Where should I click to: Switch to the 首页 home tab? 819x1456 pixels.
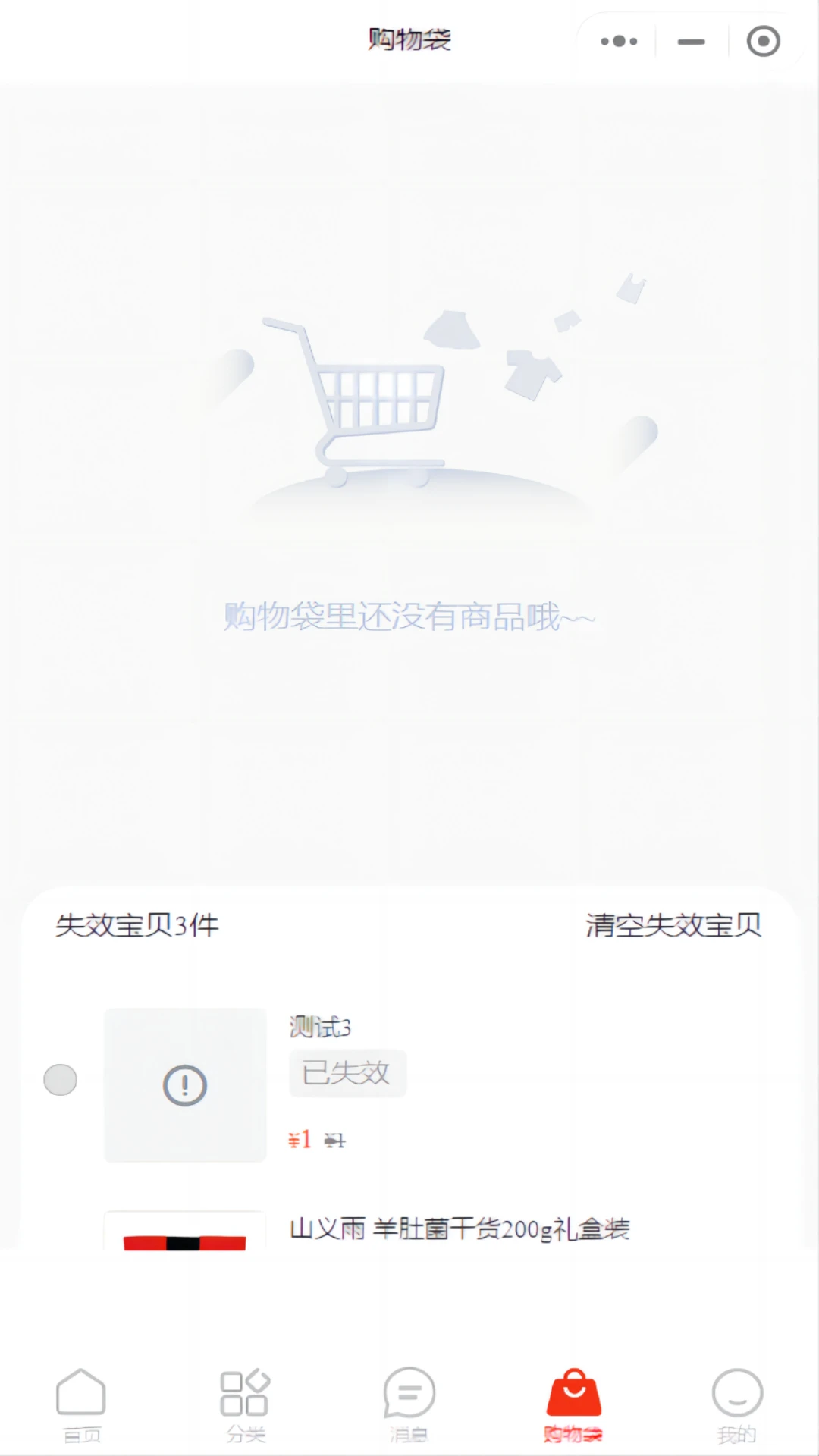pos(81,1404)
